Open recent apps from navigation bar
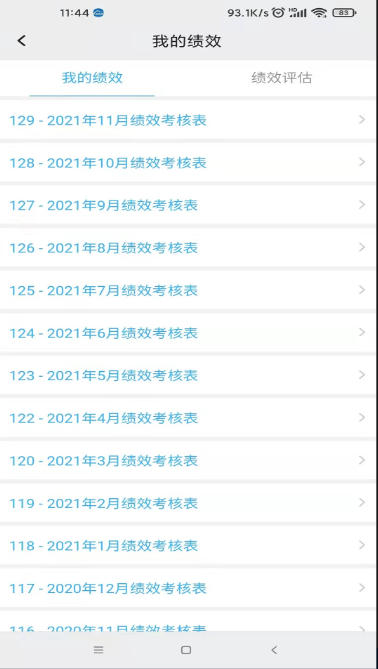 (99, 650)
